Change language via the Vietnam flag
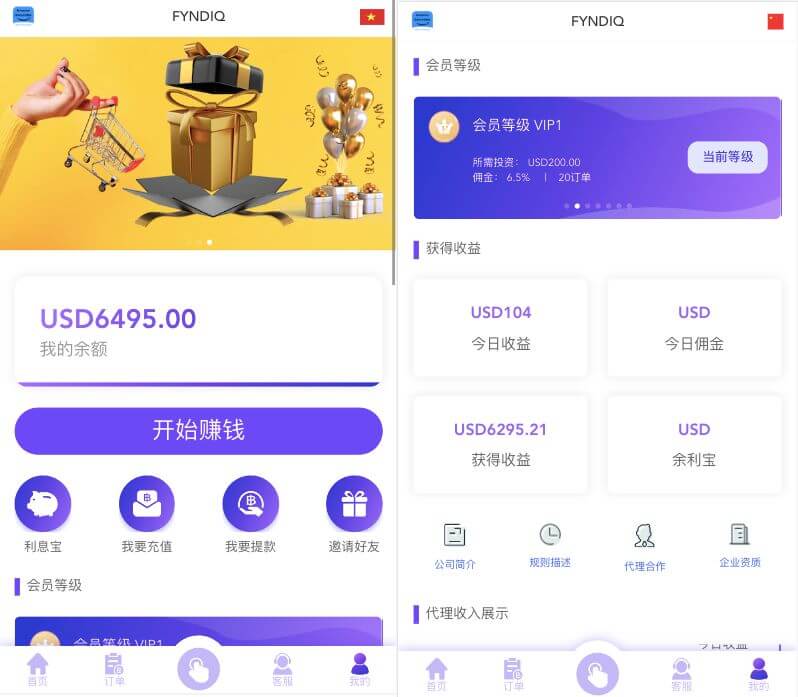This screenshot has height=697, width=798. [372, 17]
